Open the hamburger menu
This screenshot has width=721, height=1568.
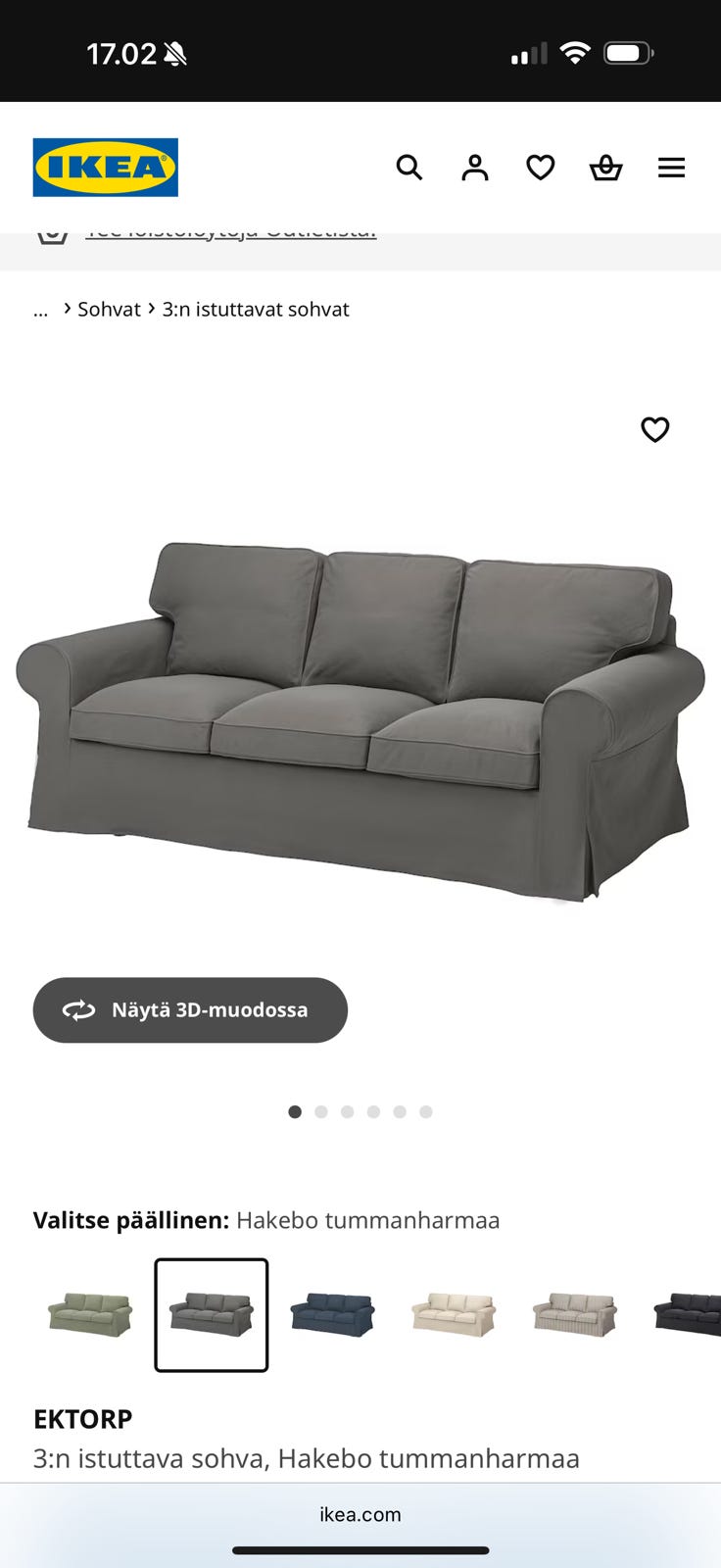click(671, 168)
